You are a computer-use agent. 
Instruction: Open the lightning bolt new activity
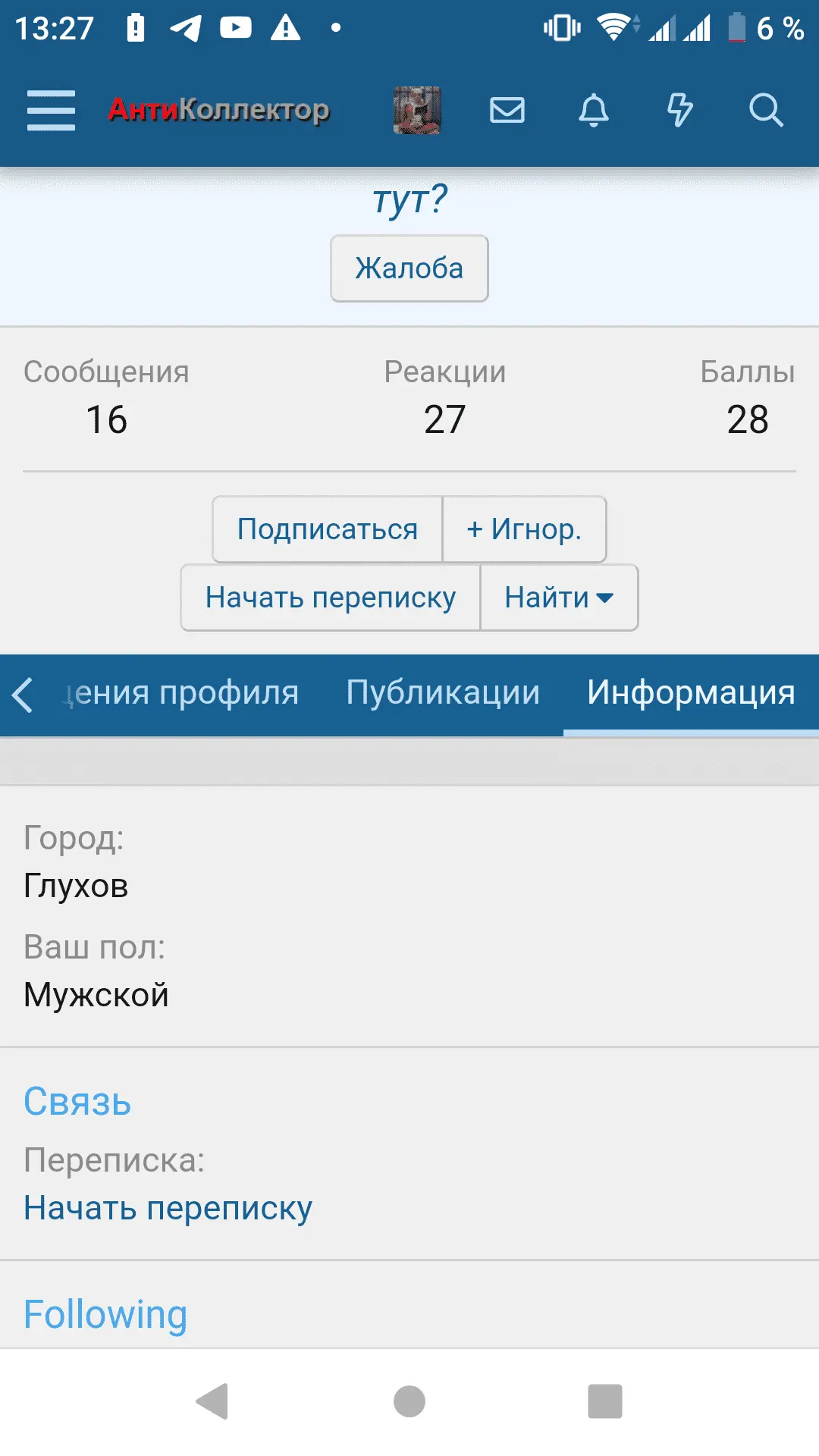[679, 111]
